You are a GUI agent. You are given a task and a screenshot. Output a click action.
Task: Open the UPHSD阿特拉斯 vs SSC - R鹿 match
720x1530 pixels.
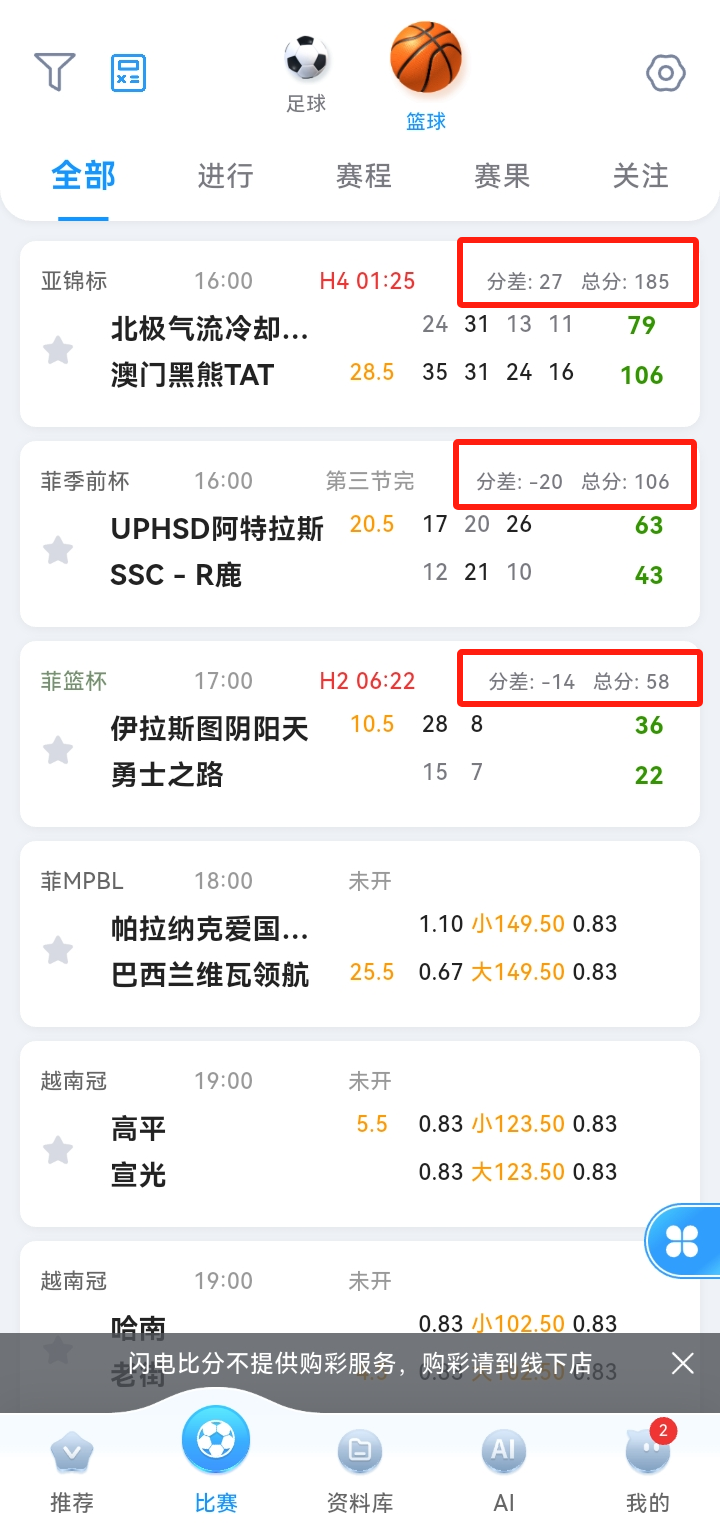coord(360,534)
